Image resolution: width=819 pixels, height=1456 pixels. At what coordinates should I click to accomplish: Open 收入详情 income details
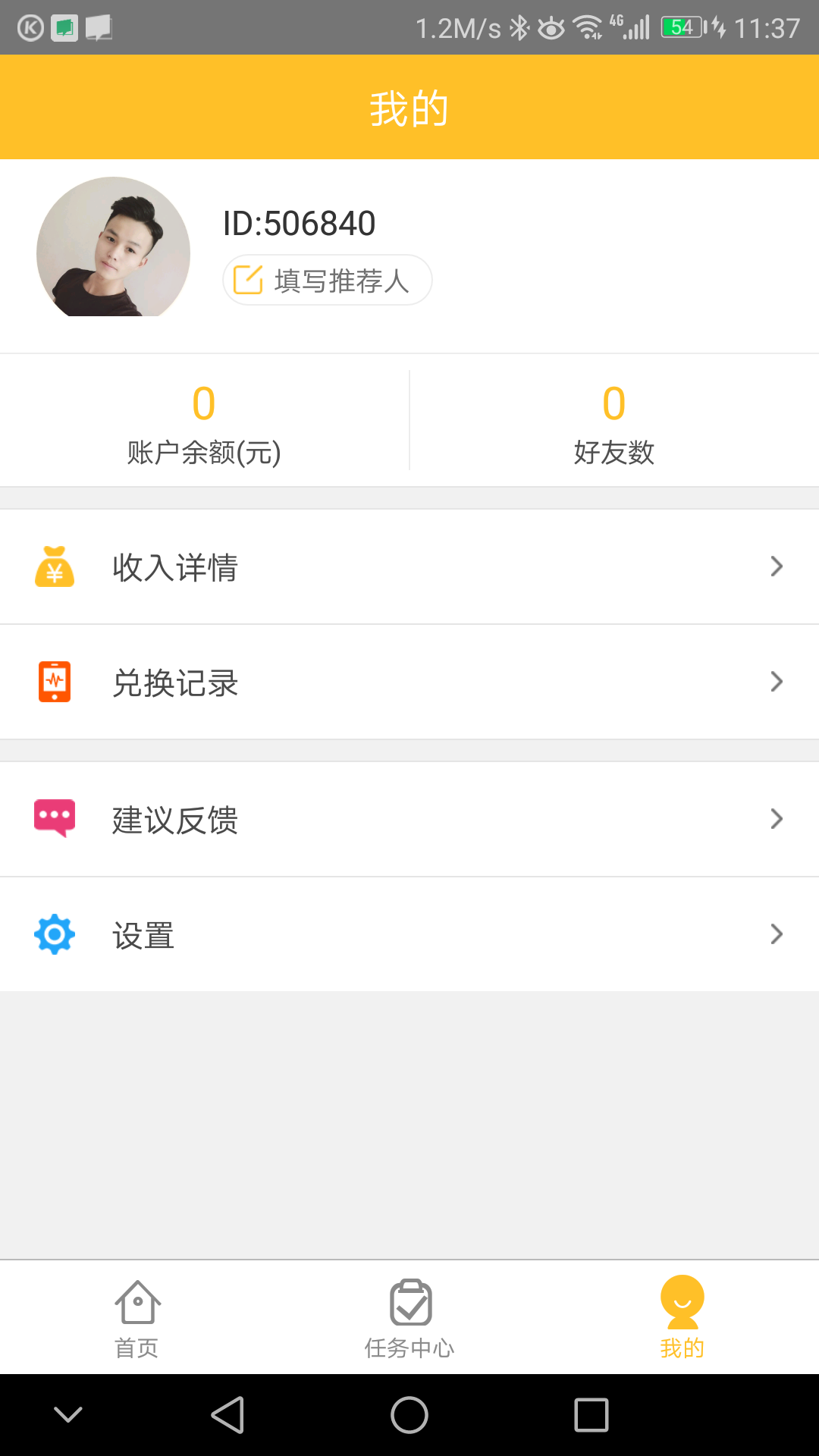tap(409, 567)
